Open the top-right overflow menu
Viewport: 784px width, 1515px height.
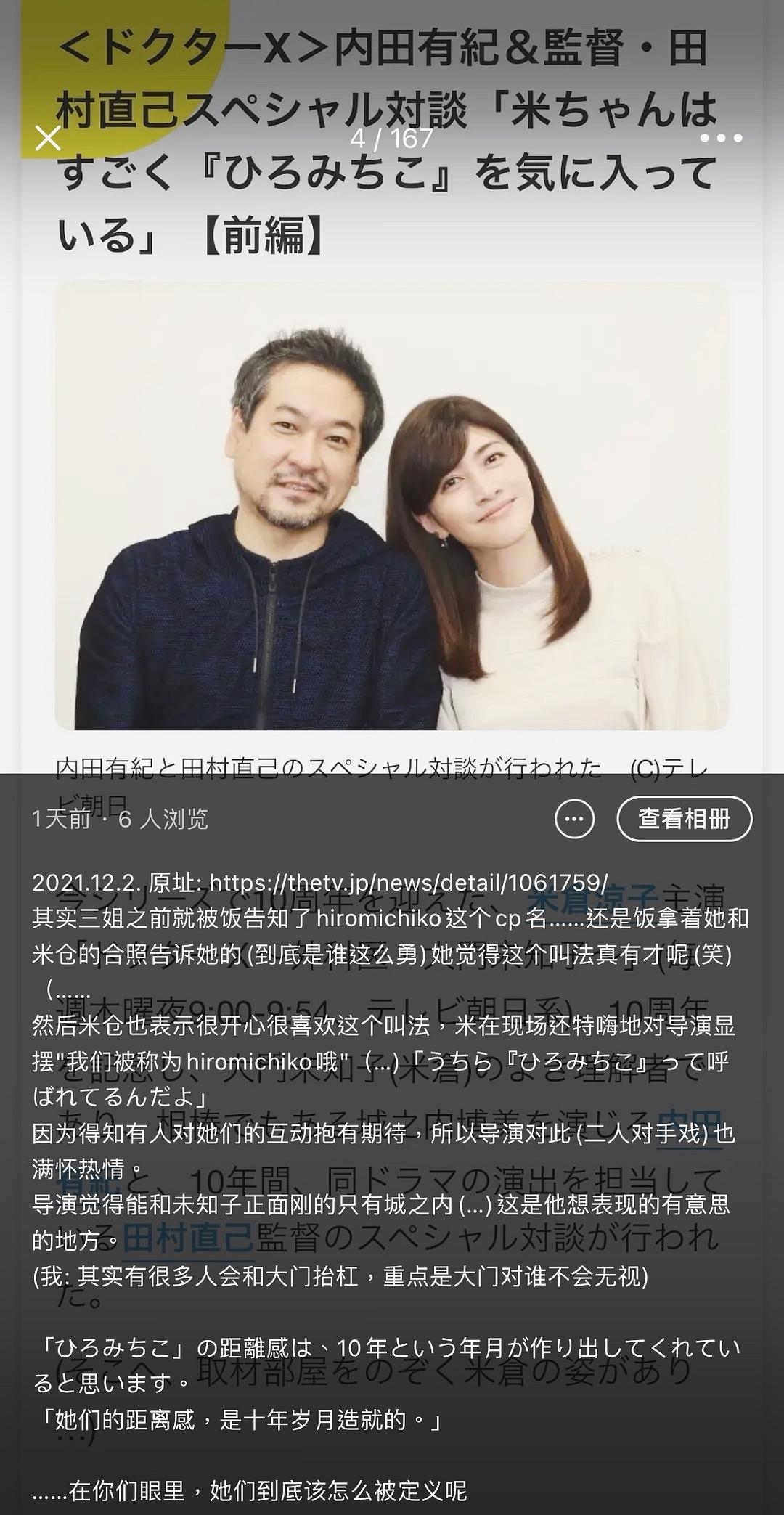[x=720, y=138]
